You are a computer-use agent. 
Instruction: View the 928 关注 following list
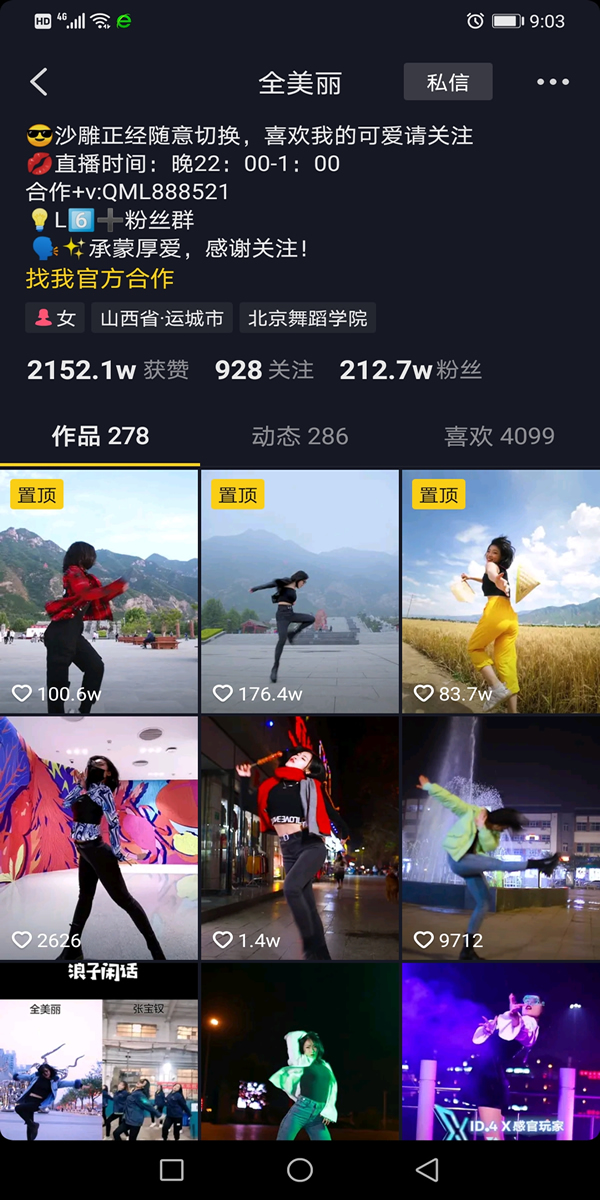(x=264, y=370)
